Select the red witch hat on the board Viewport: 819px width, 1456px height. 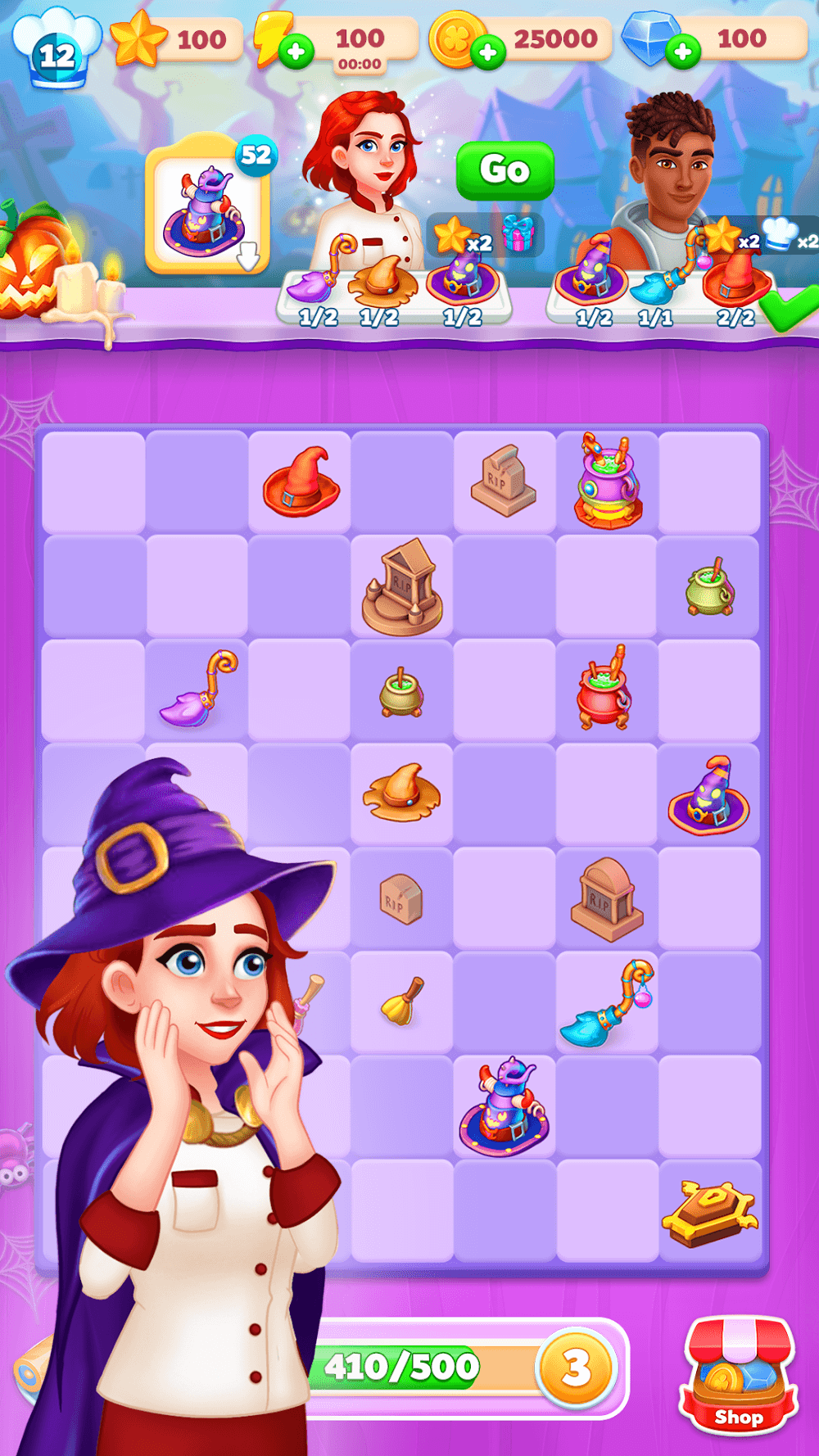coord(301,483)
